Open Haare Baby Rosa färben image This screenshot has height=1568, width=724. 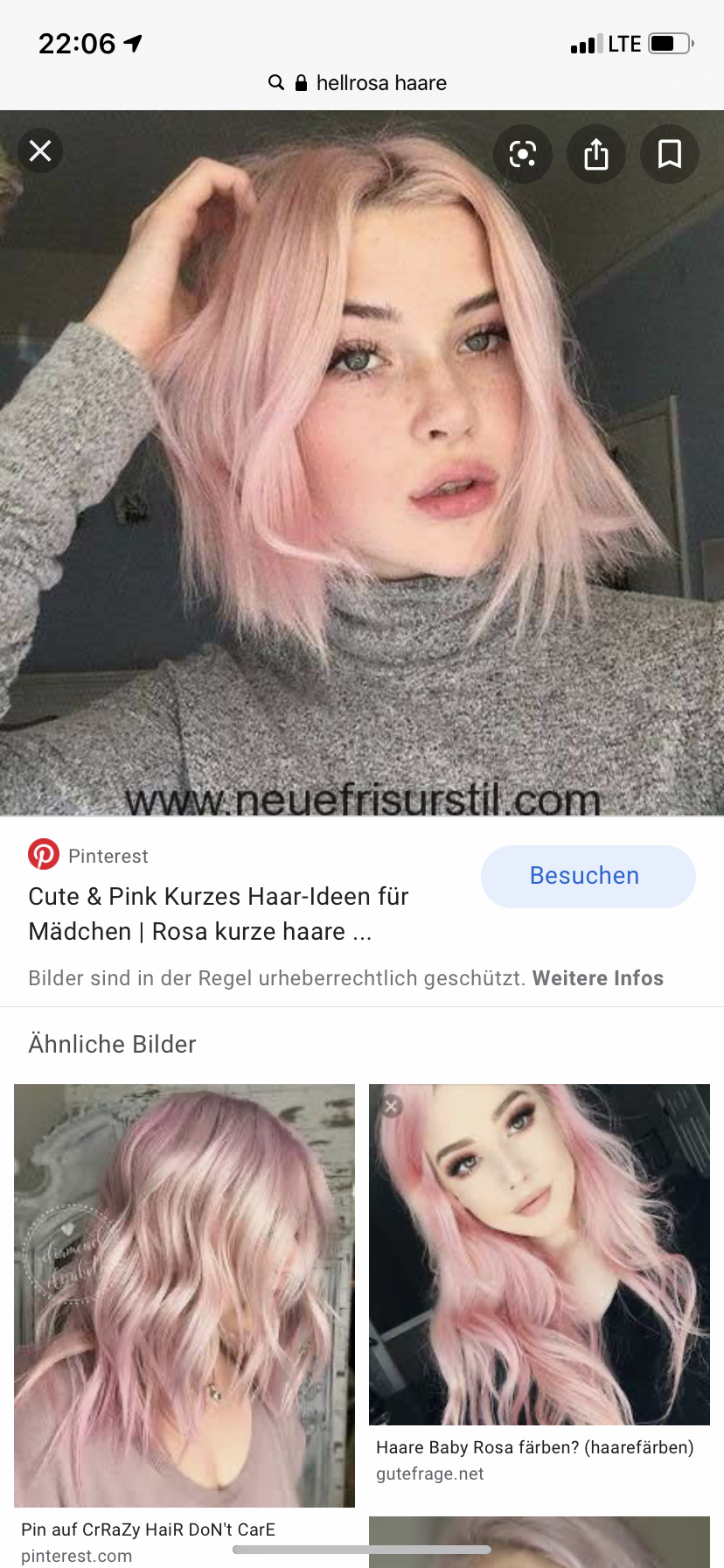point(540,1255)
